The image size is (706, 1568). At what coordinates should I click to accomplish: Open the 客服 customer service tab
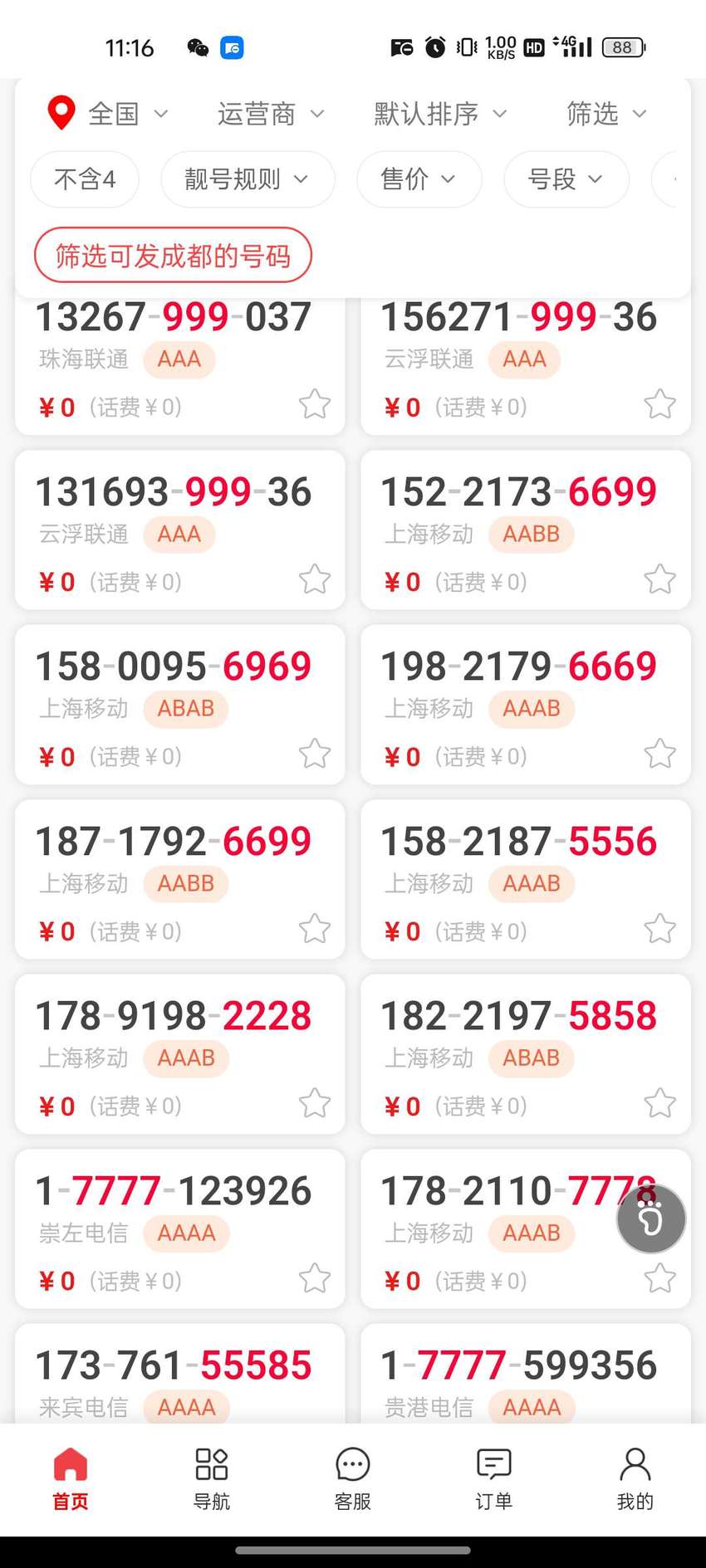point(353,1478)
